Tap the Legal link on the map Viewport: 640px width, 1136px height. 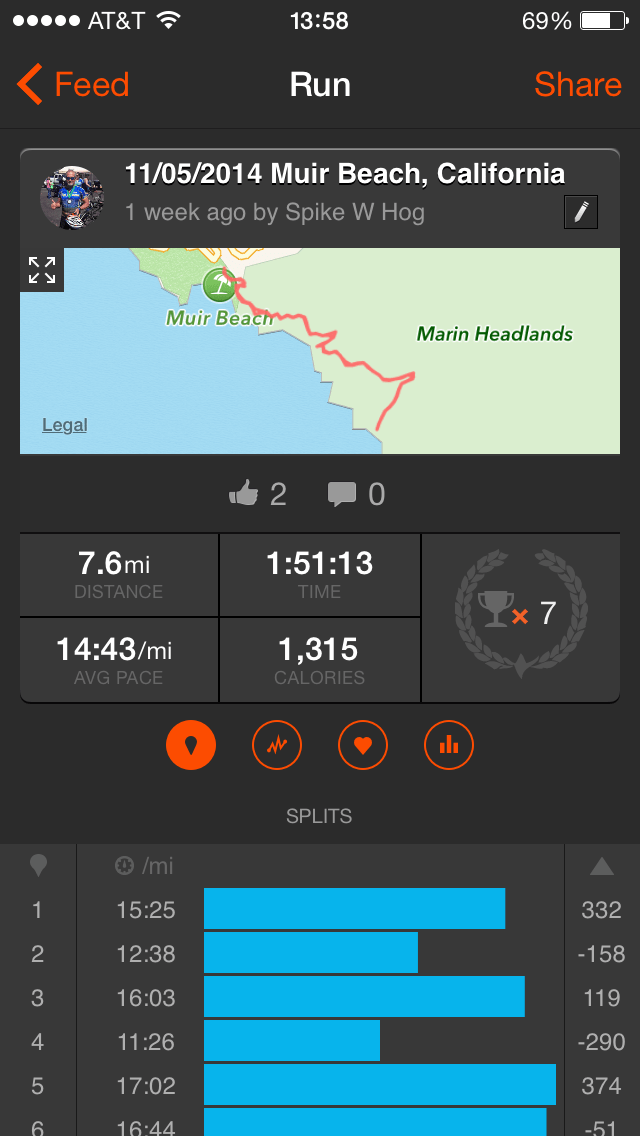coord(64,425)
